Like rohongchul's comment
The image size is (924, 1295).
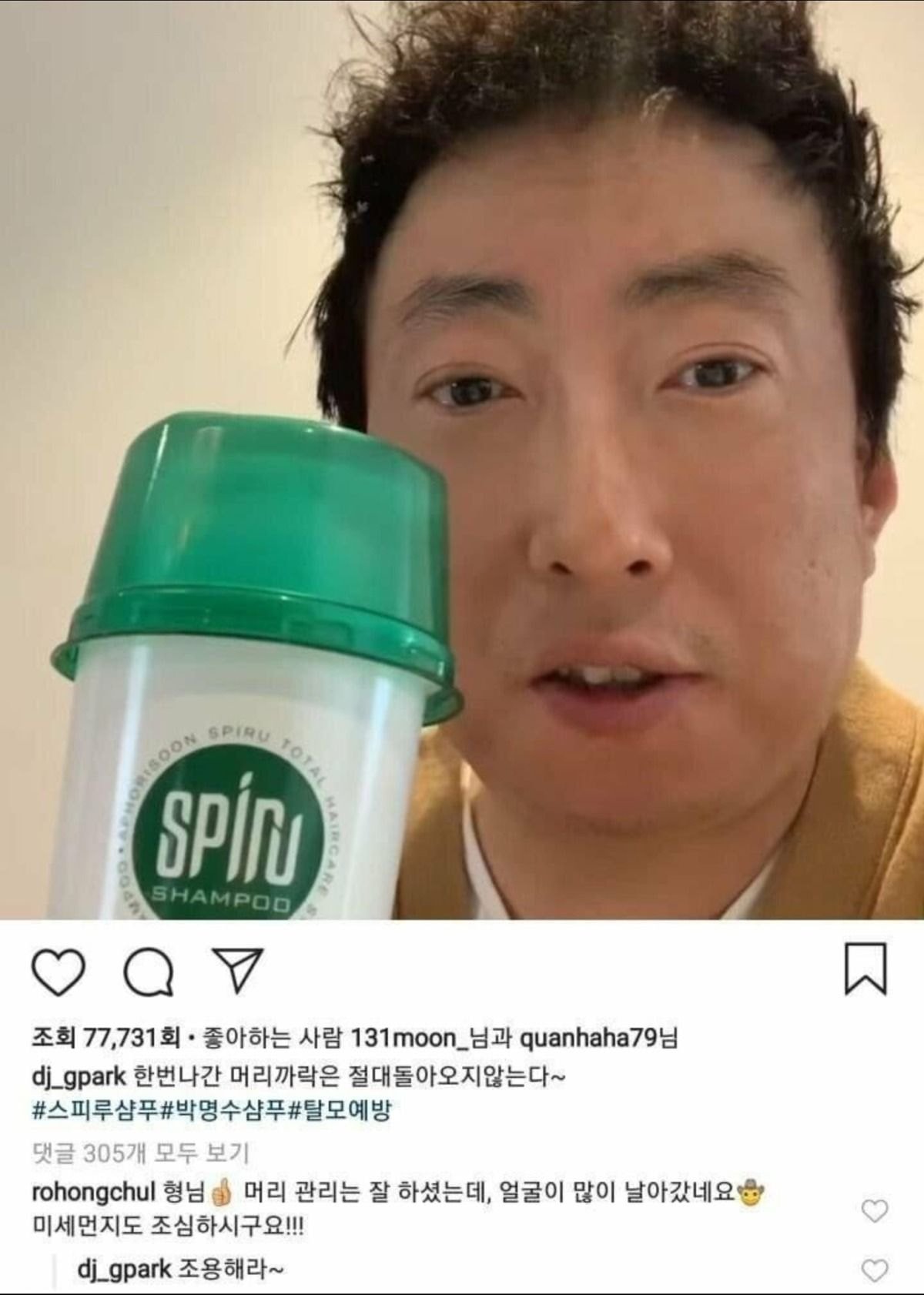(x=874, y=1211)
